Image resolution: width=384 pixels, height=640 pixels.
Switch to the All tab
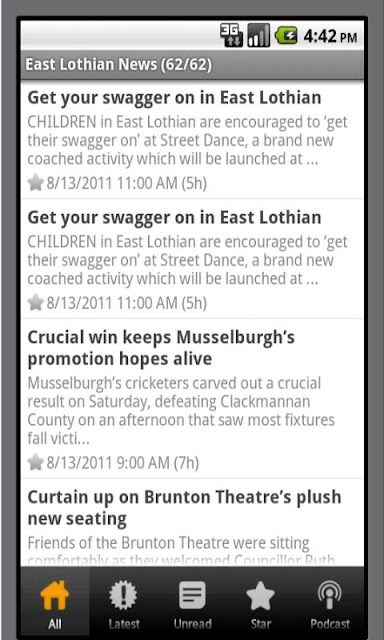[x=55, y=601]
